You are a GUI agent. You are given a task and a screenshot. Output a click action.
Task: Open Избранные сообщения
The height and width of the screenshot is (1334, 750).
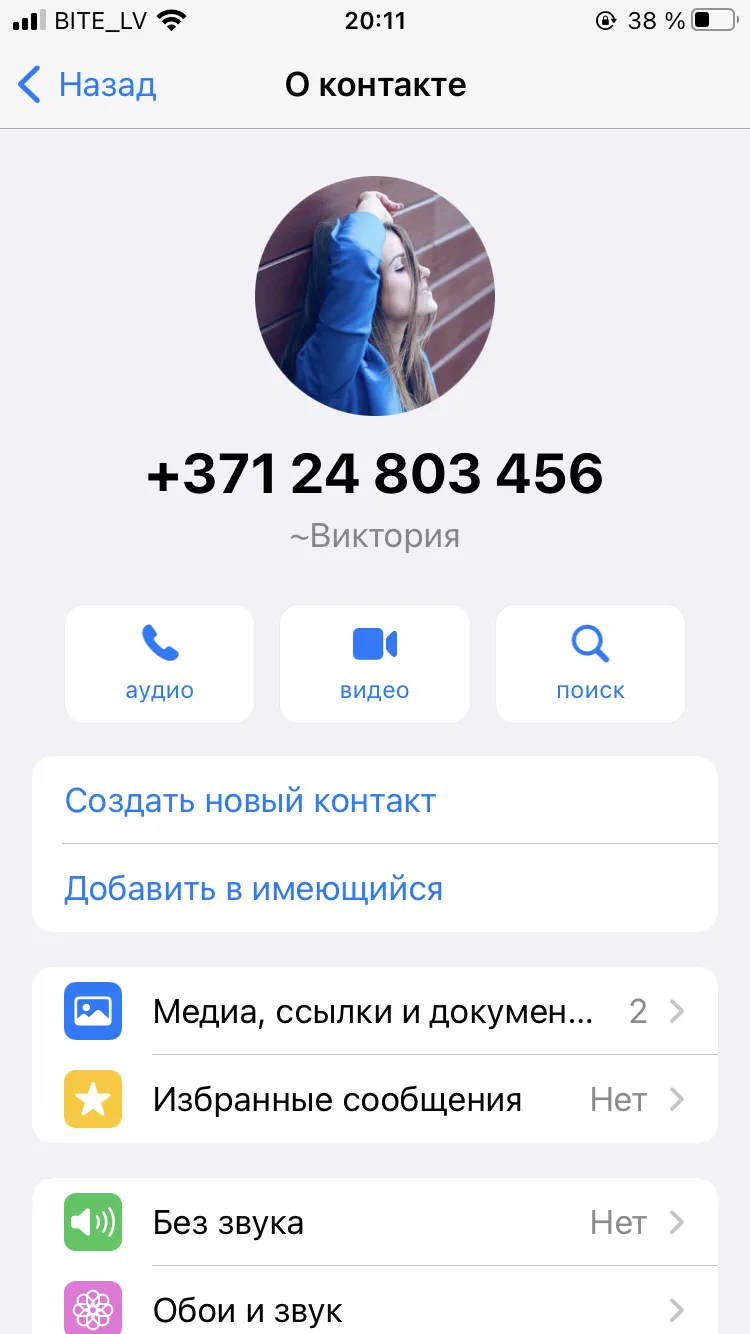coord(375,1099)
